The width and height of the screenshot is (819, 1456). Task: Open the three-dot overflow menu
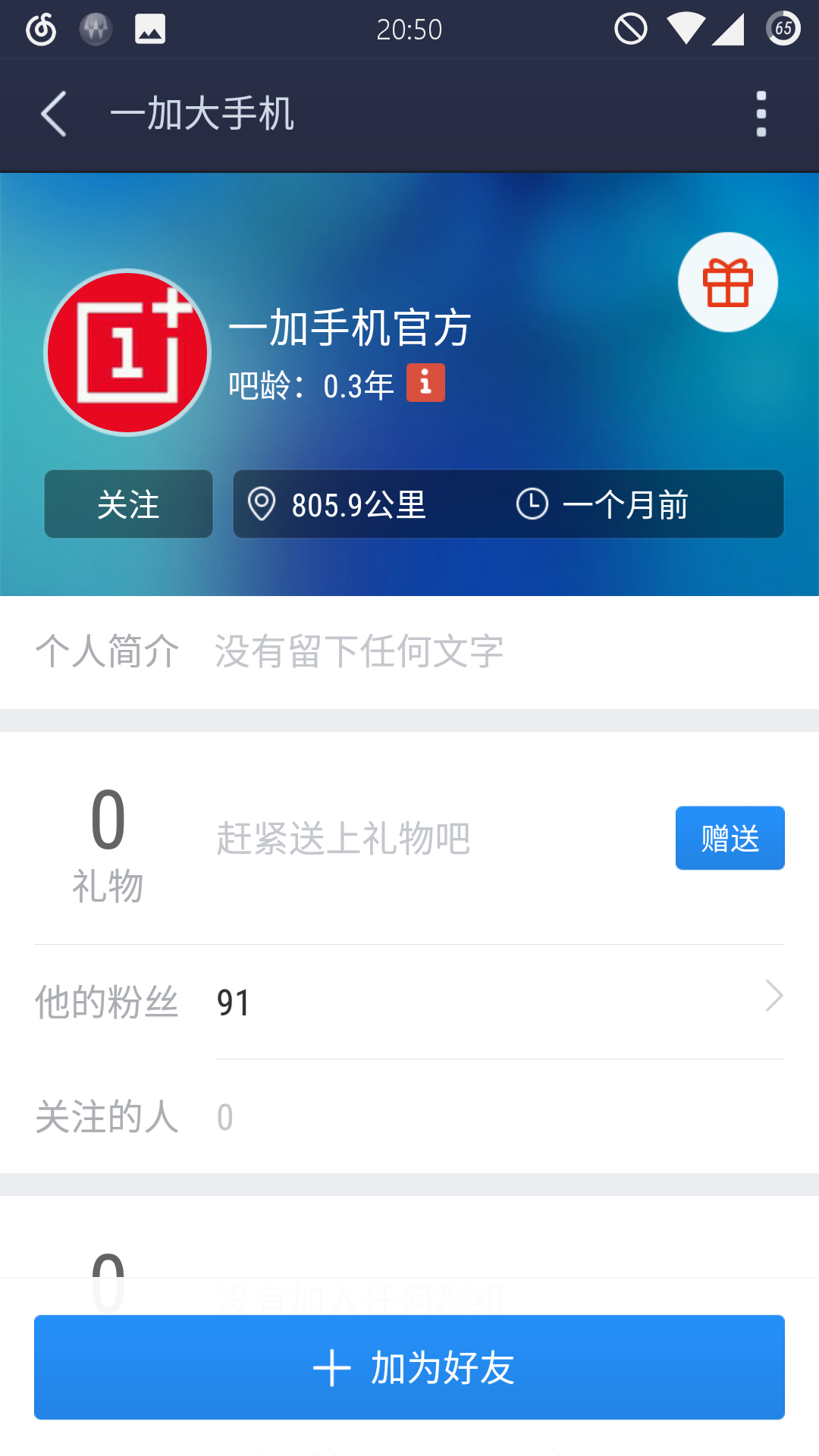[x=761, y=114]
